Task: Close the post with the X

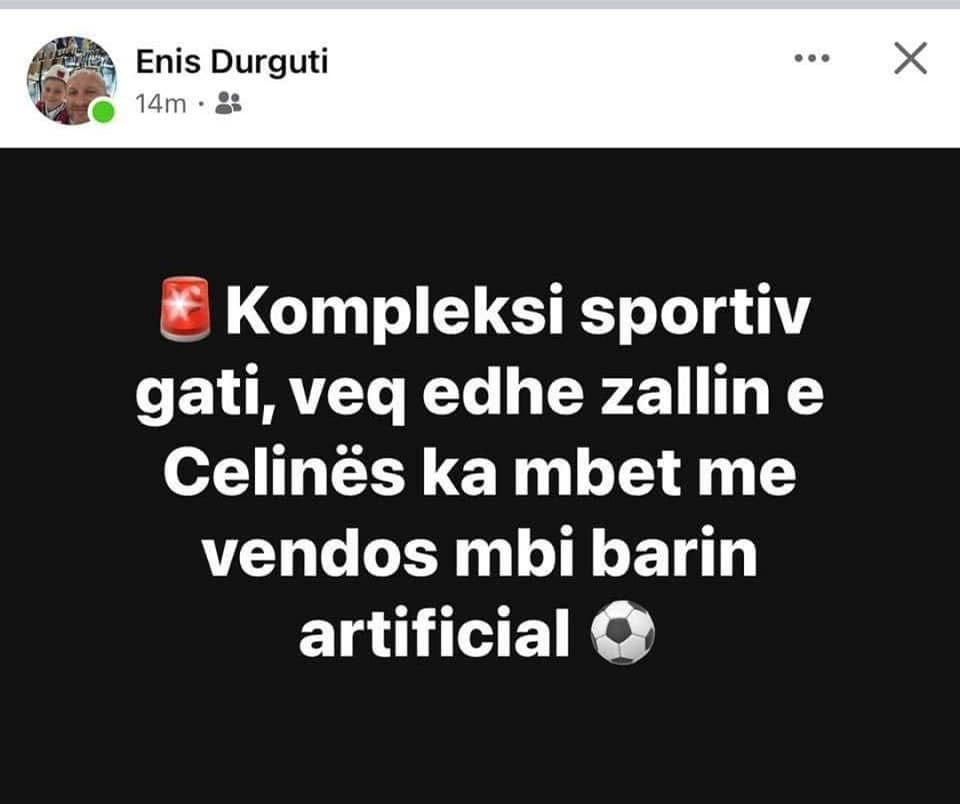Action: pos(909,59)
